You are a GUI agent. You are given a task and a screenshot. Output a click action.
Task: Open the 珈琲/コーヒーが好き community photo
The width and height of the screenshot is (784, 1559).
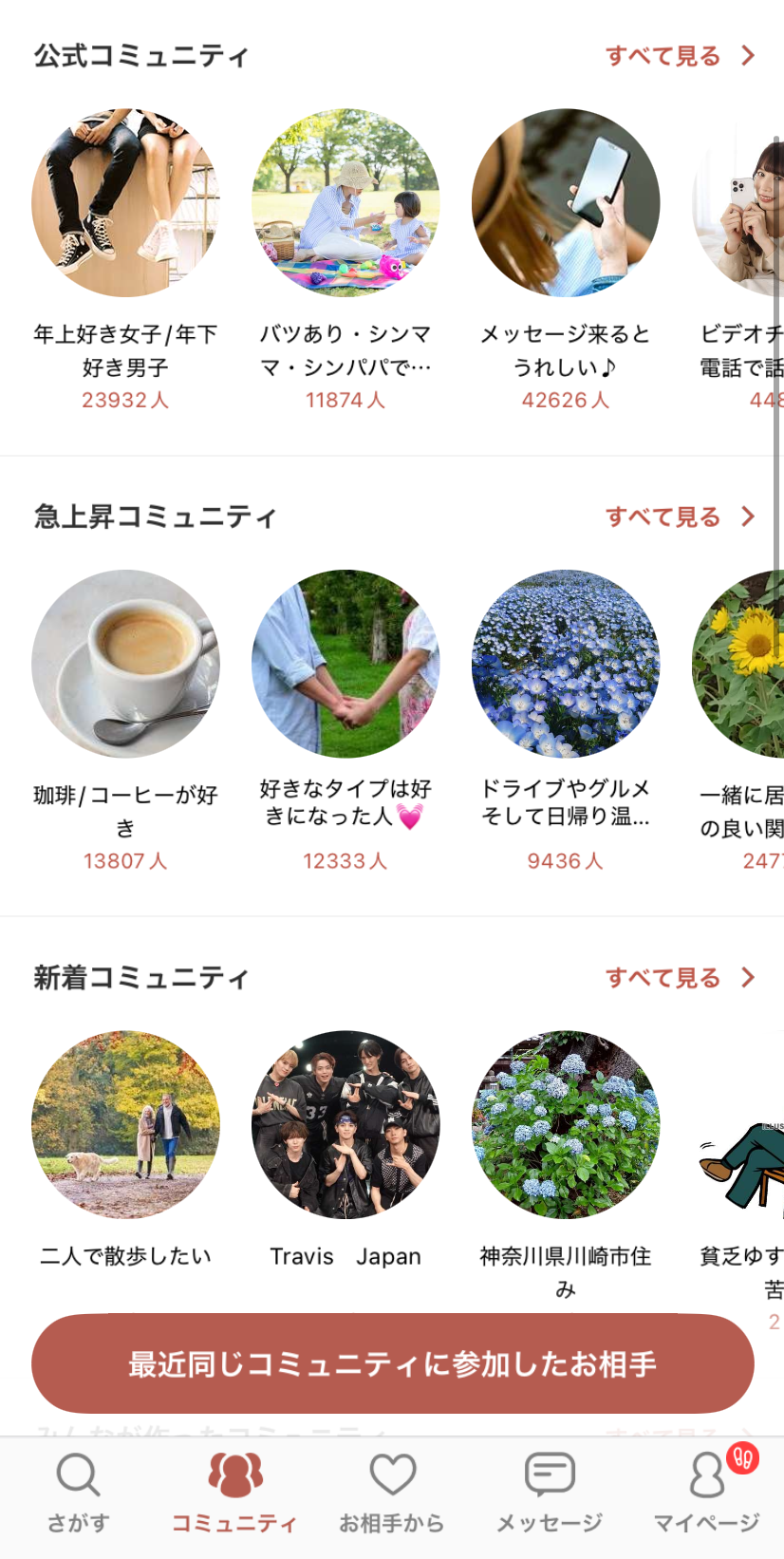click(126, 665)
